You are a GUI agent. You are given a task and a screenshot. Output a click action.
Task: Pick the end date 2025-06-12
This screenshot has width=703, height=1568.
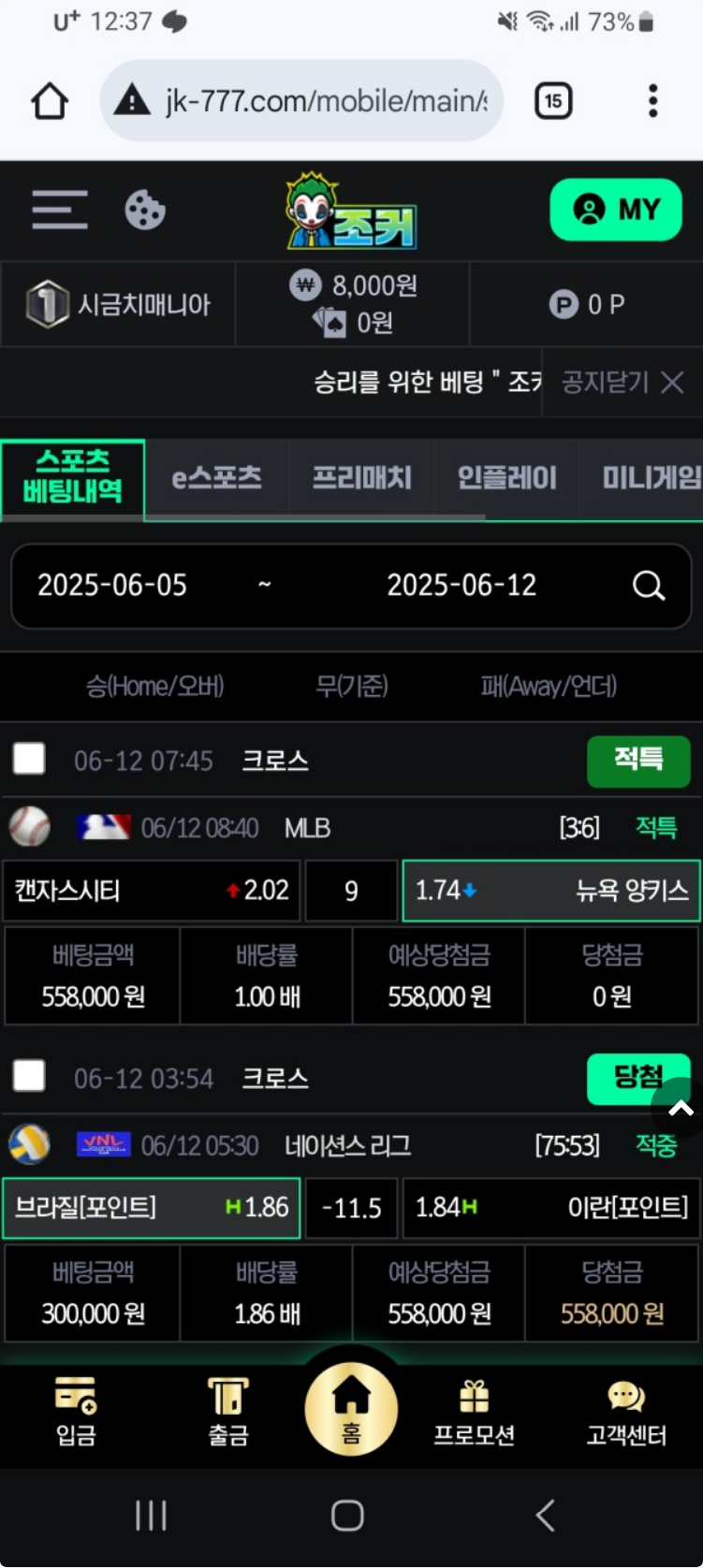[x=461, y=586]
